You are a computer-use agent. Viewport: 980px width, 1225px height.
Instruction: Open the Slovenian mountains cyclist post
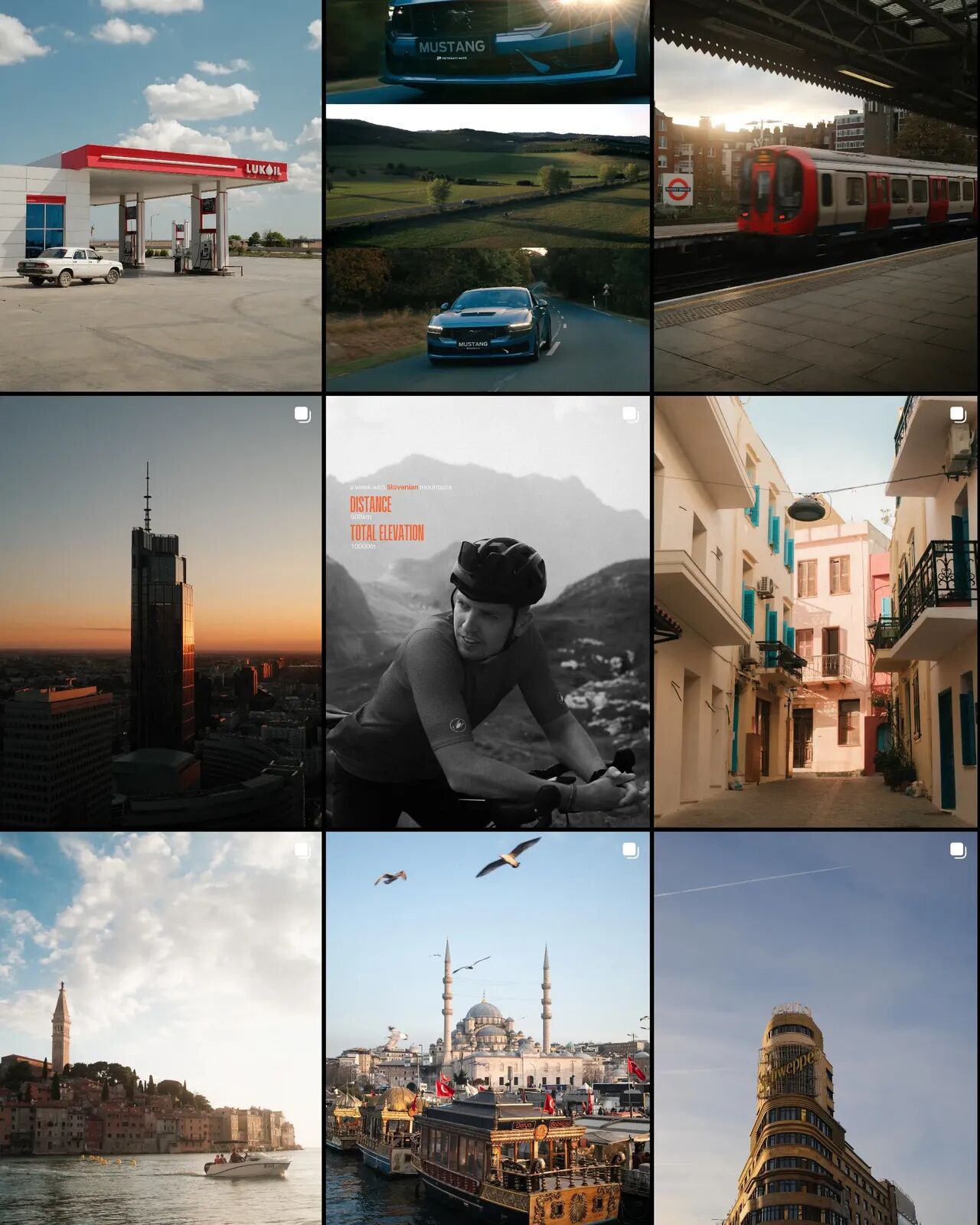(488, 612)
